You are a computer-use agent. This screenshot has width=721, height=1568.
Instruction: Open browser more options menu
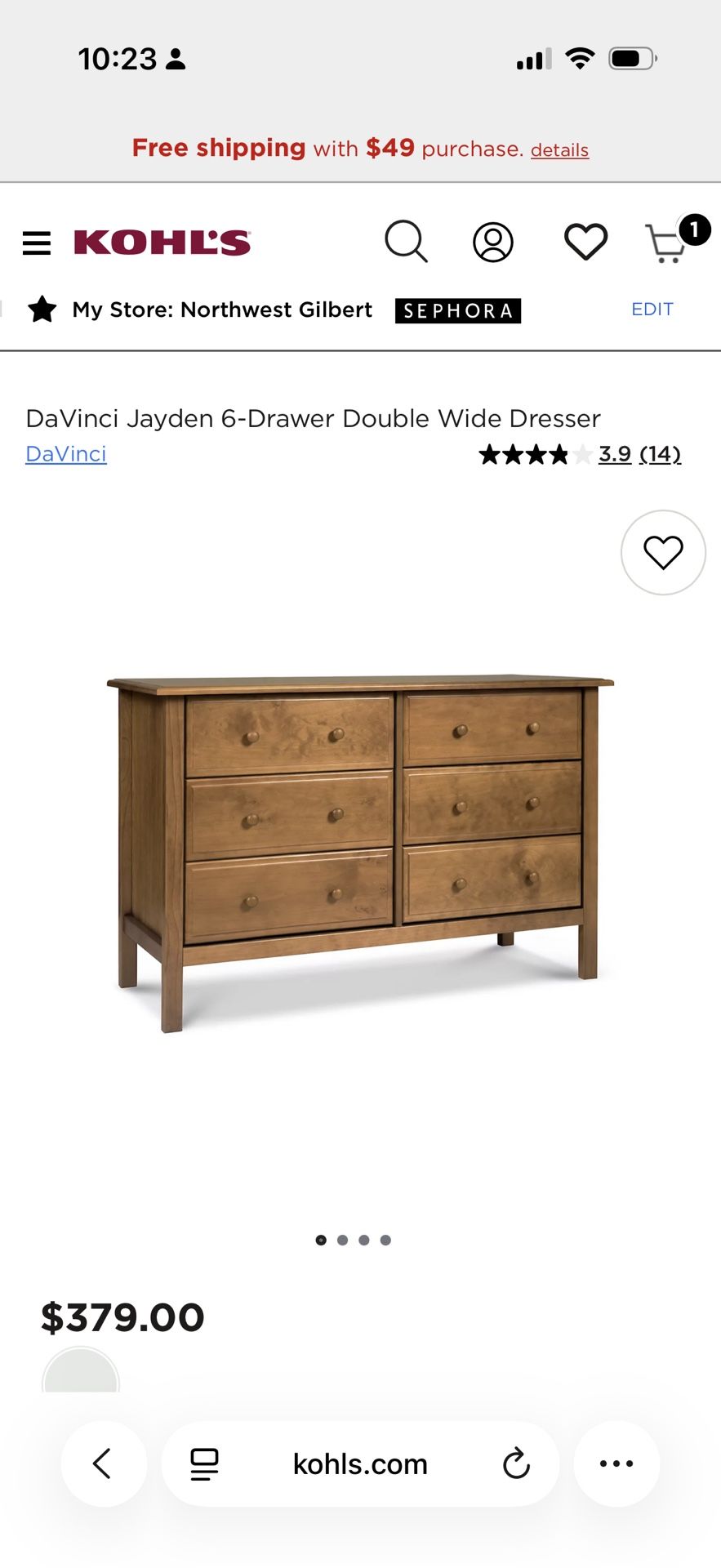616,1464
